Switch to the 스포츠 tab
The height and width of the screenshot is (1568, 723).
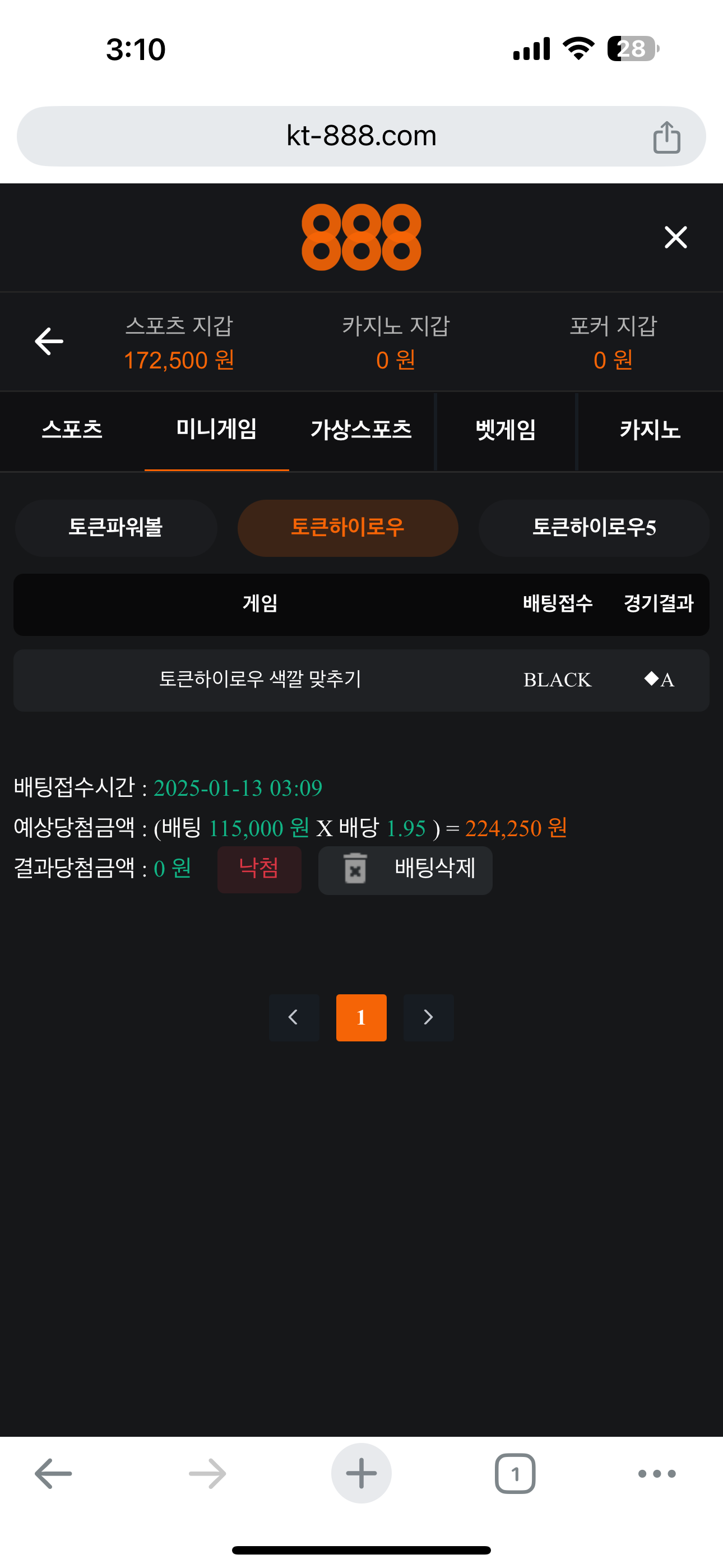pyautogui.click(x=72, y=430)
